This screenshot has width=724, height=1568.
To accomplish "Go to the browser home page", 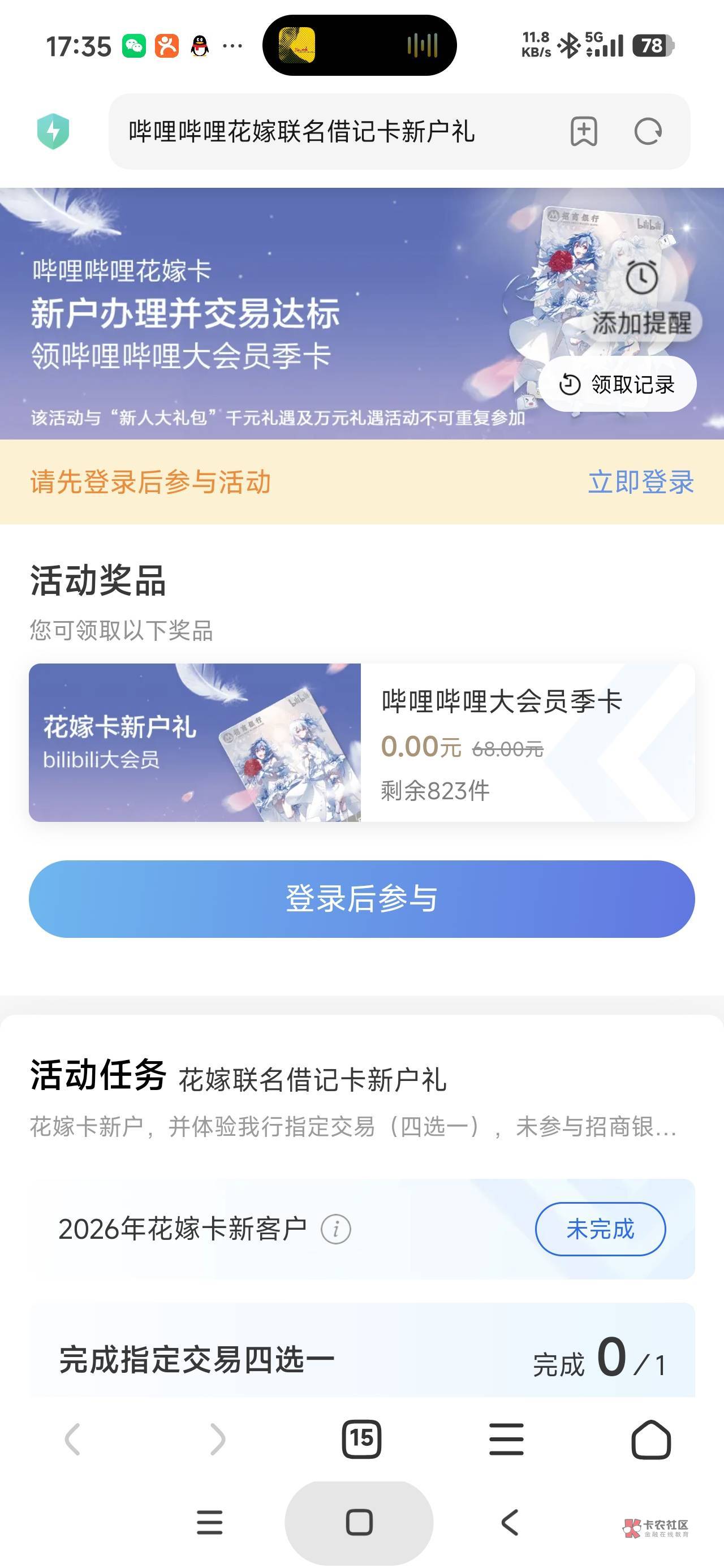I will (651, 1439).
